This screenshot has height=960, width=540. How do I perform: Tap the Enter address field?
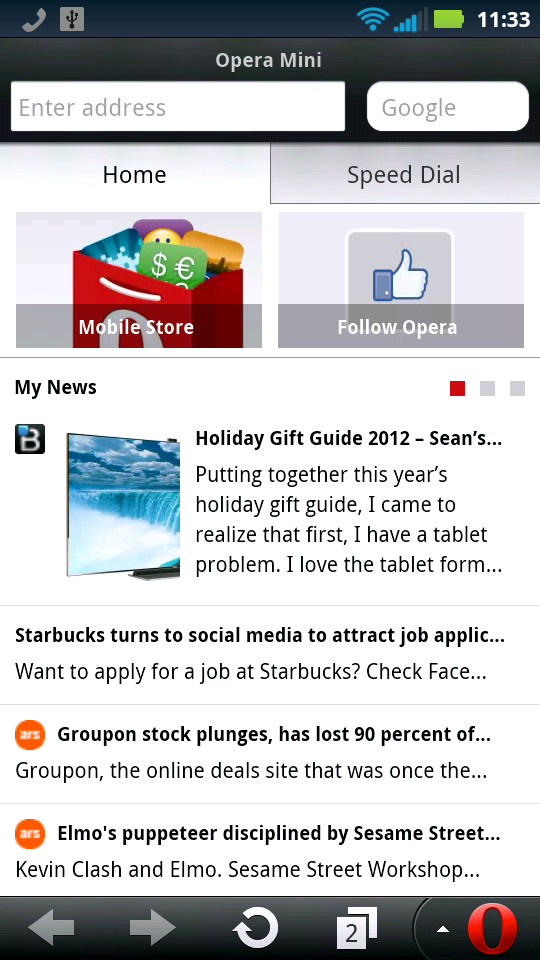point(178,107)
